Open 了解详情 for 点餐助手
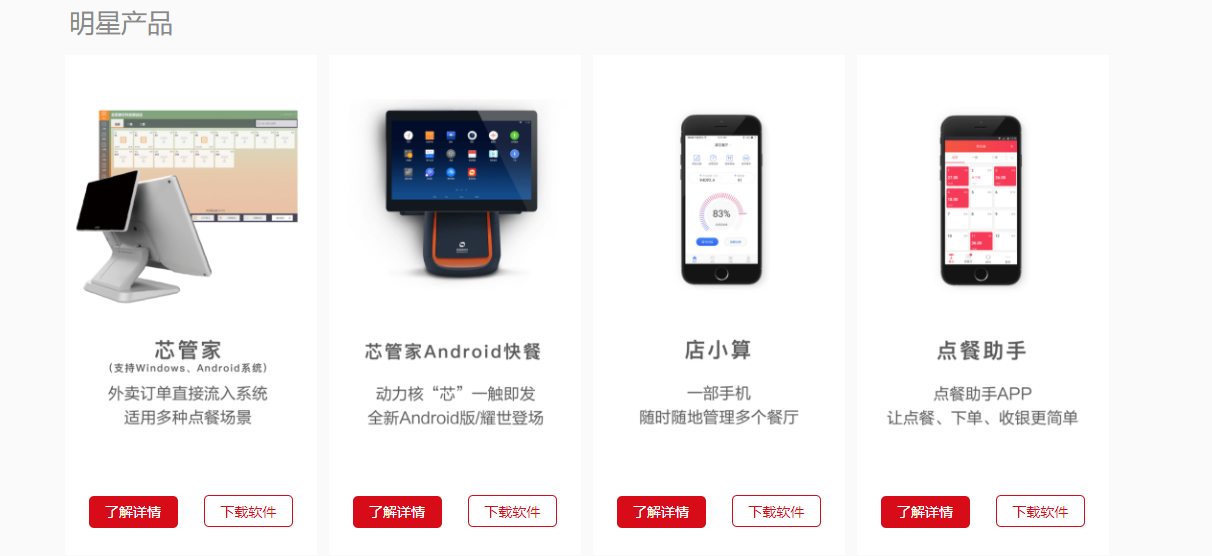The width and height of the screenshot is (1212, 556). 925,511
